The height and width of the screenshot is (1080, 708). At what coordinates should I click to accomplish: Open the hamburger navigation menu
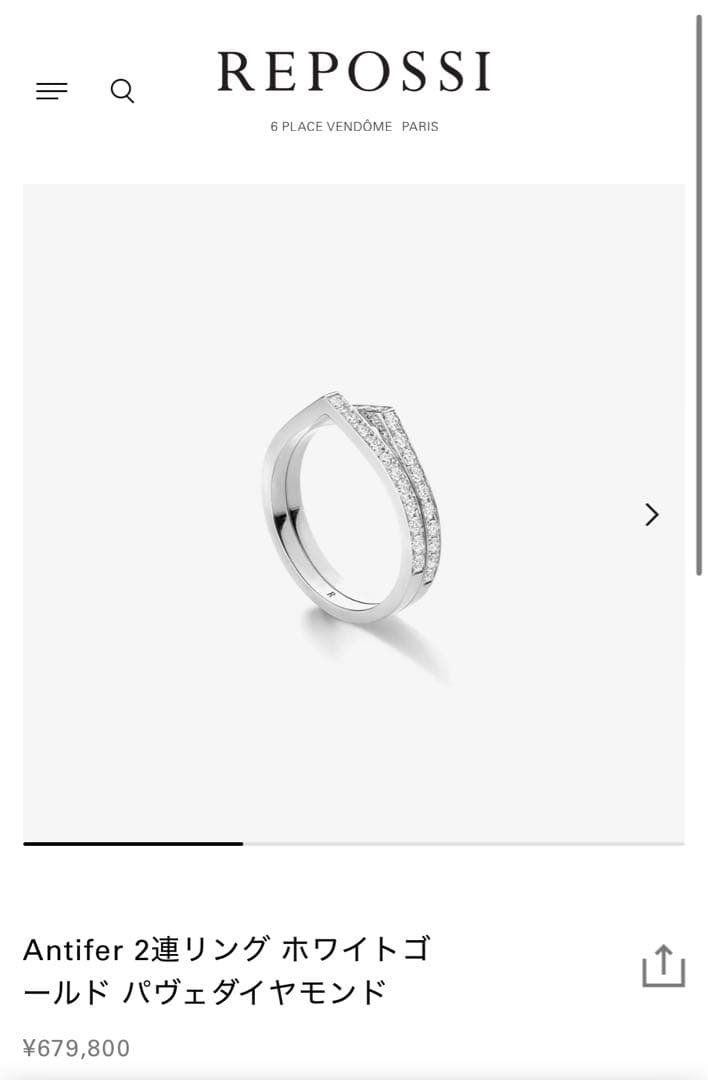coord(52,91)
